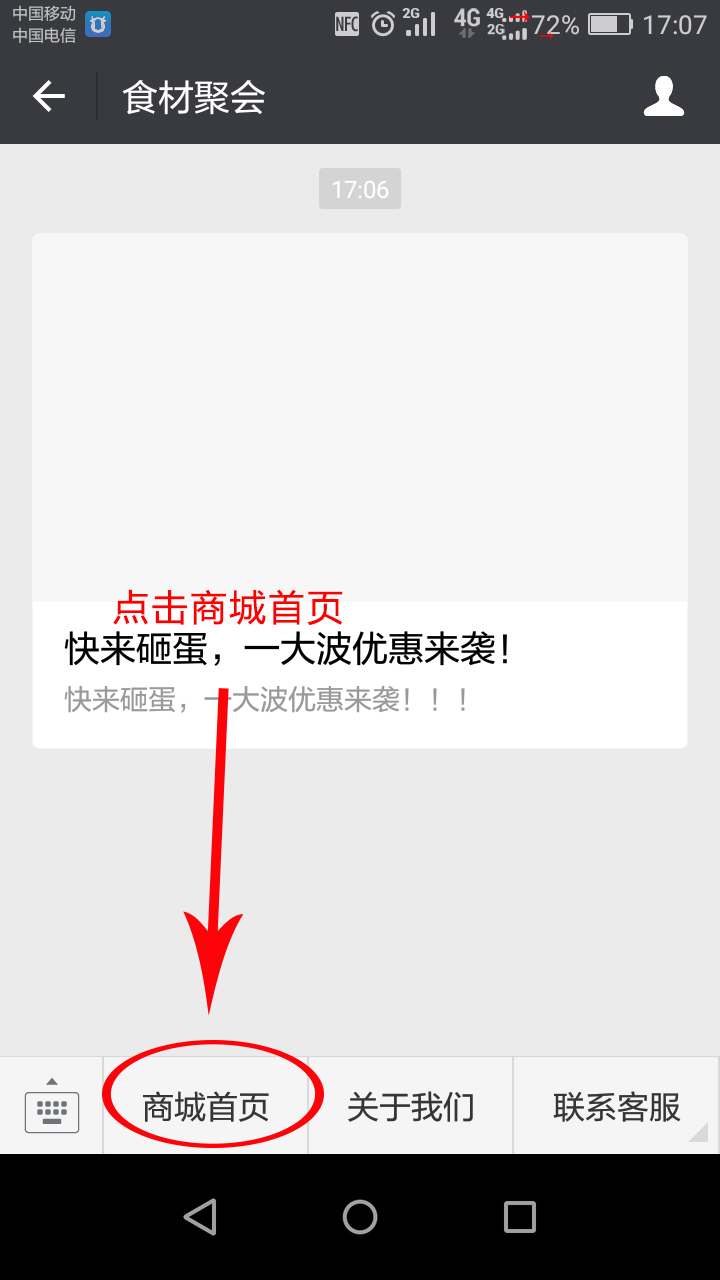Open the 关于我们 menu
Screen dimensions: 720x1280
(410, 1107)
